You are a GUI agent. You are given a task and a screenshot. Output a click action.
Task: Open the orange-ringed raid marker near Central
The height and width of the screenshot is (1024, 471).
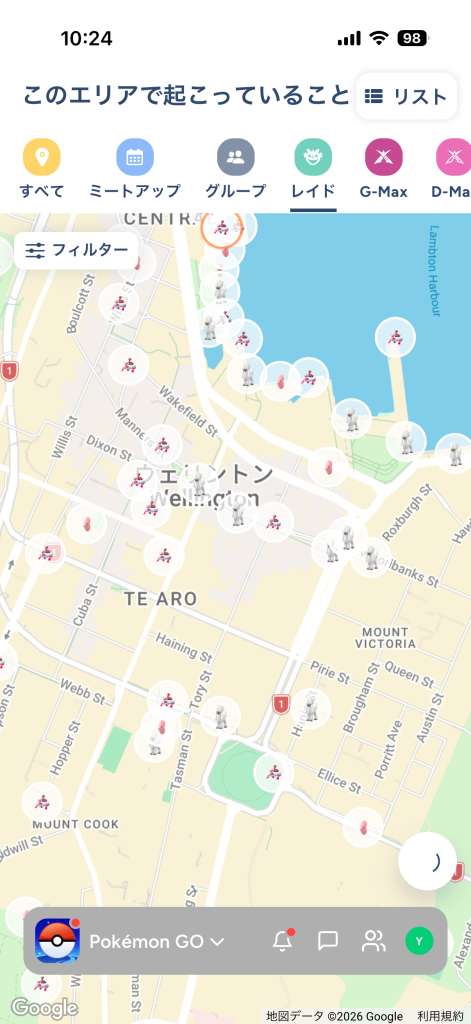[x=222, y=228]
